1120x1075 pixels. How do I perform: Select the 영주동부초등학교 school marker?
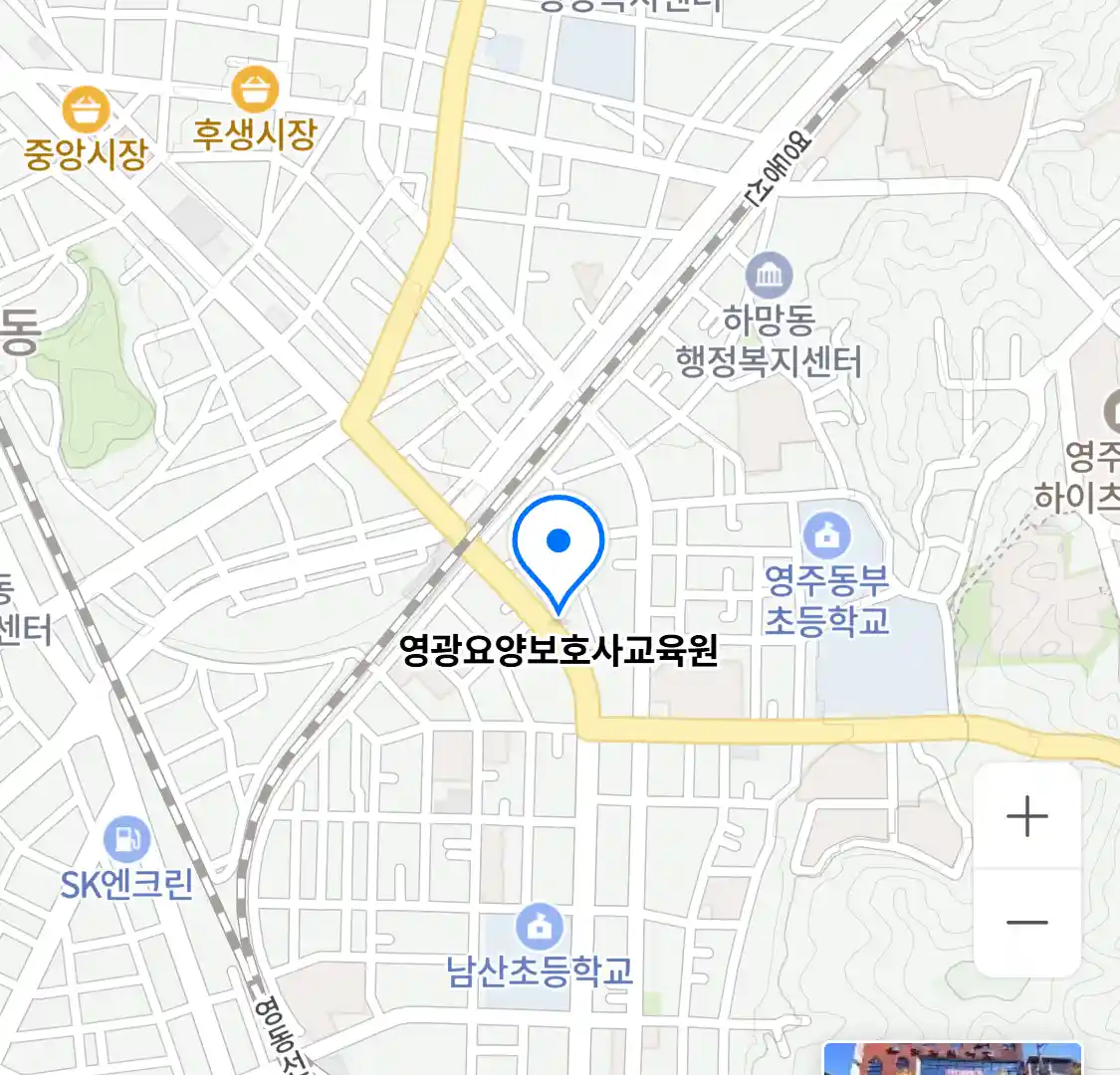click(x=826, y=537)
